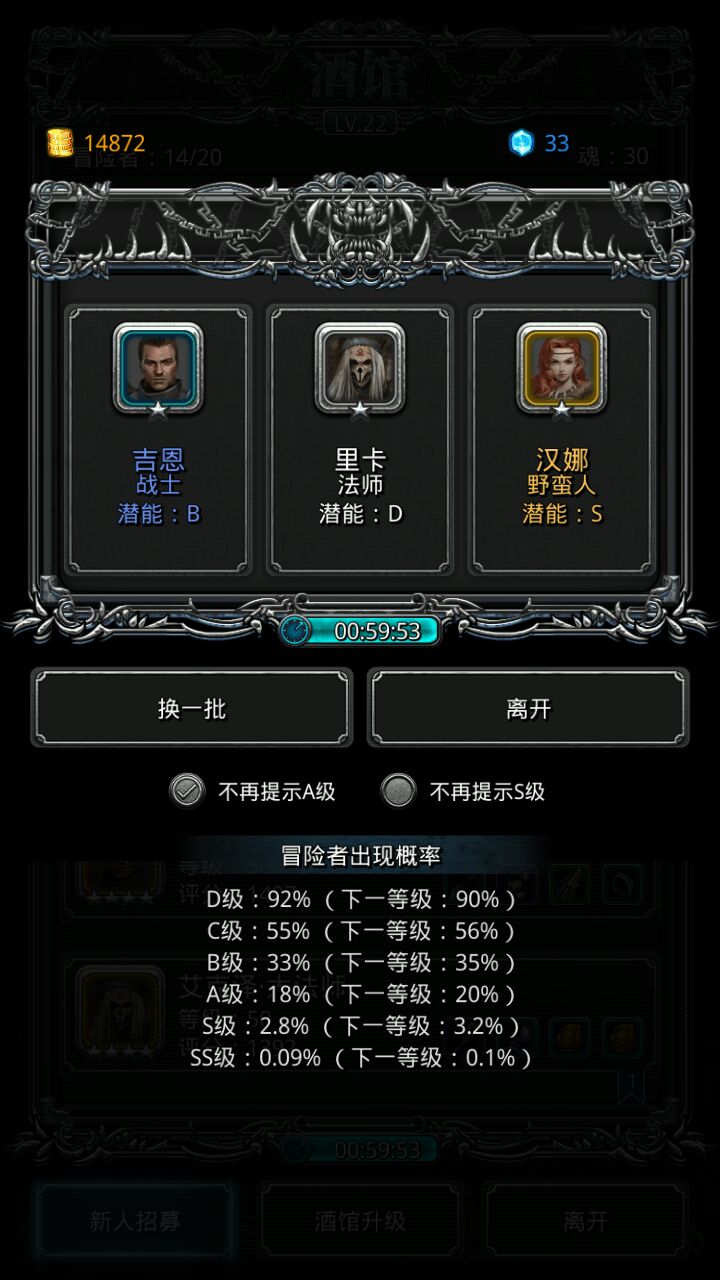The width and height of the screenshot is (720, 1280).
Task: Enable the 不再提示S级 checkbox
Action: pos(398,791)
